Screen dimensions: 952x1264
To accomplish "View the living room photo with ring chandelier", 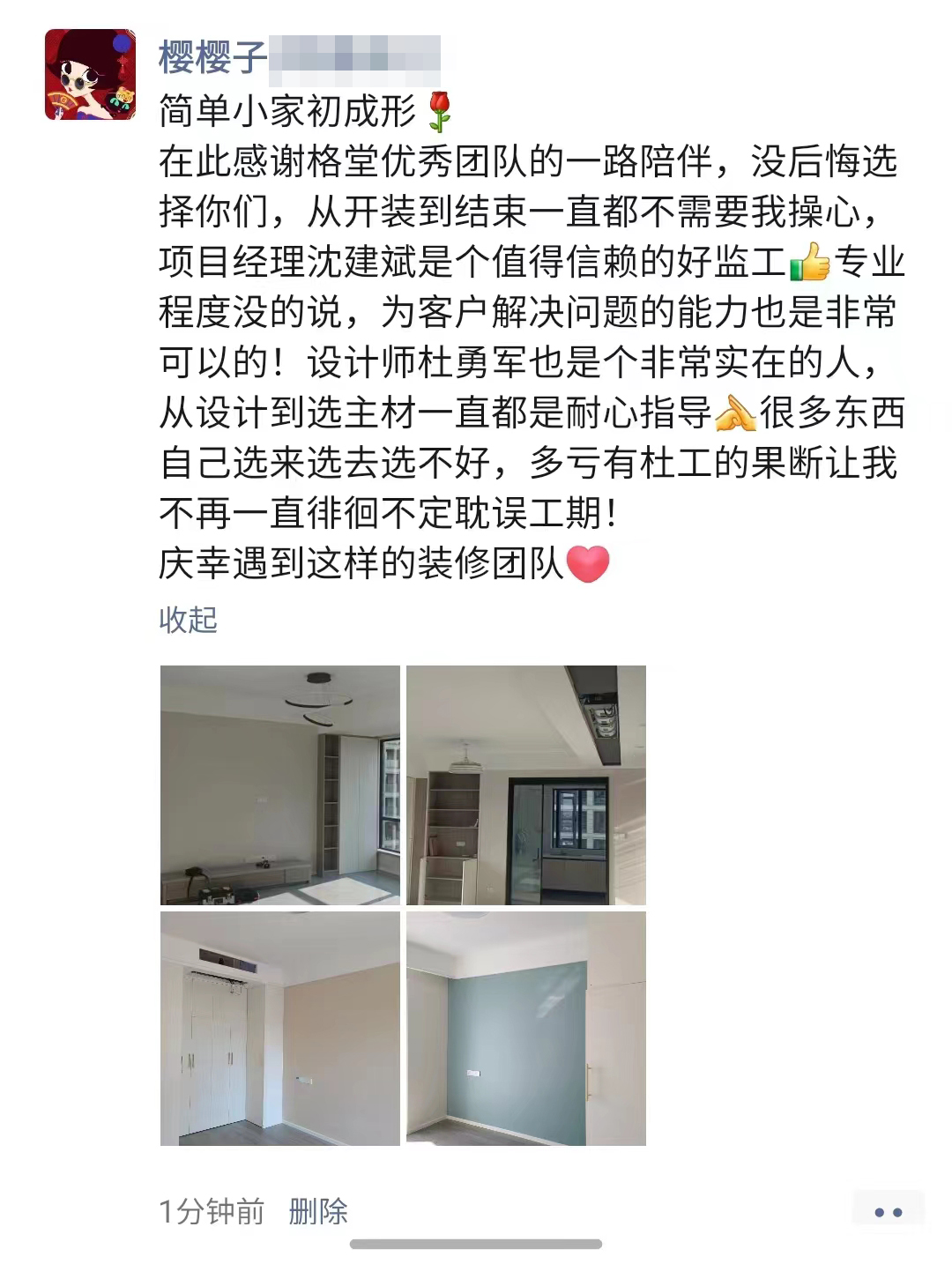I will click(x=280, y=784).
